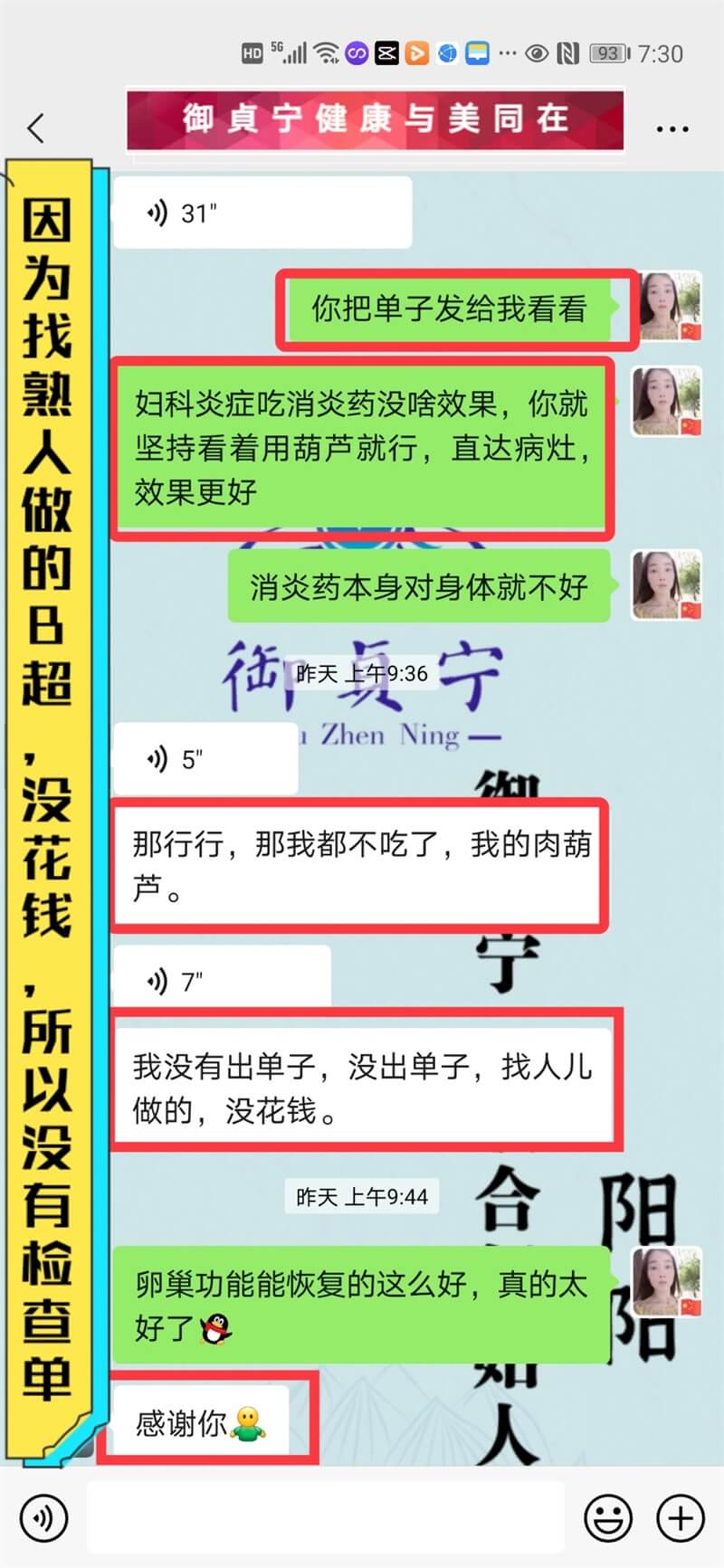724x1568 pixels.
Task: Play the 31-second voice message
Action: coord(262,214)
